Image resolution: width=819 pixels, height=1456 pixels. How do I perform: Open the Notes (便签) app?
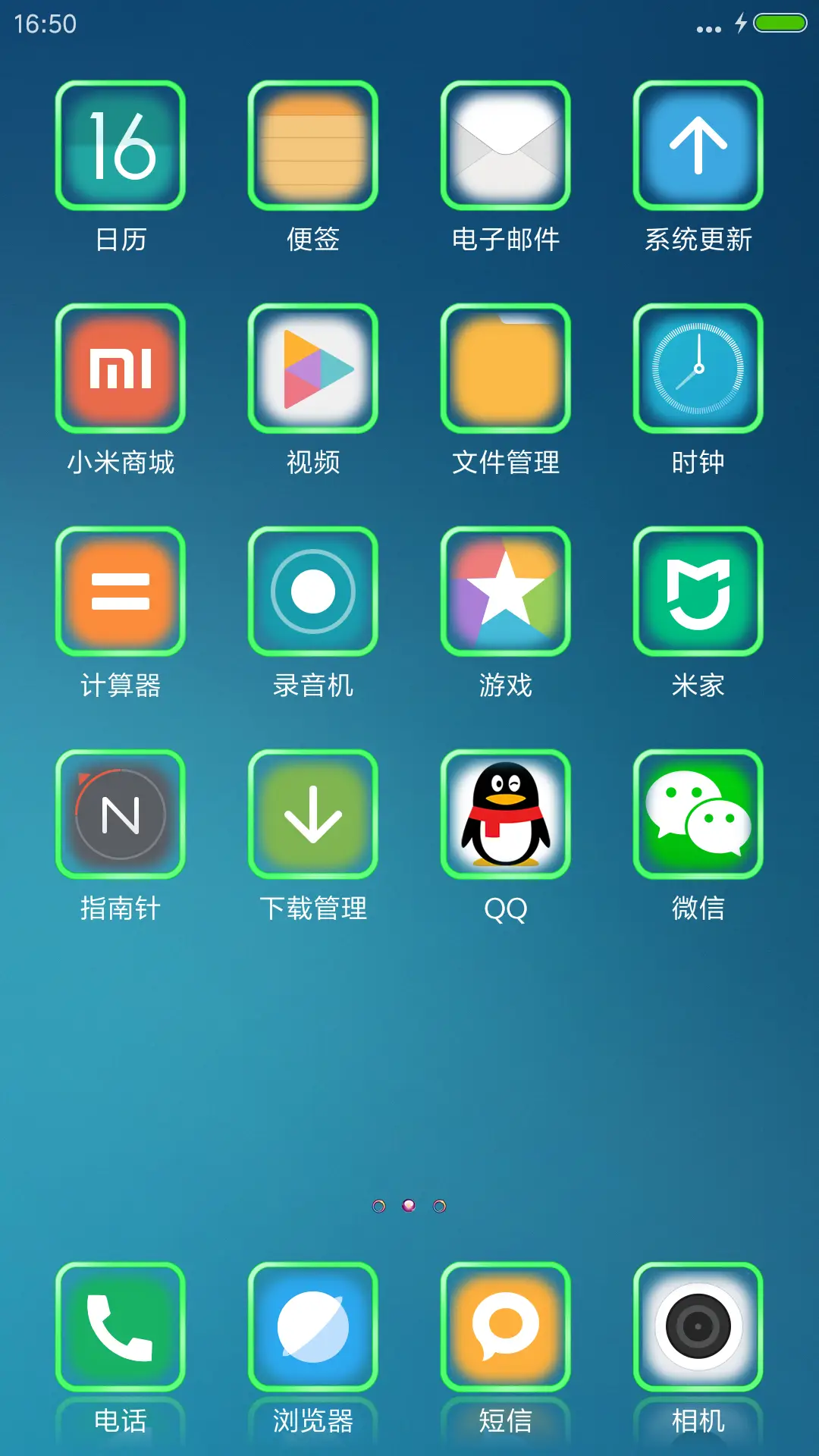312,146
